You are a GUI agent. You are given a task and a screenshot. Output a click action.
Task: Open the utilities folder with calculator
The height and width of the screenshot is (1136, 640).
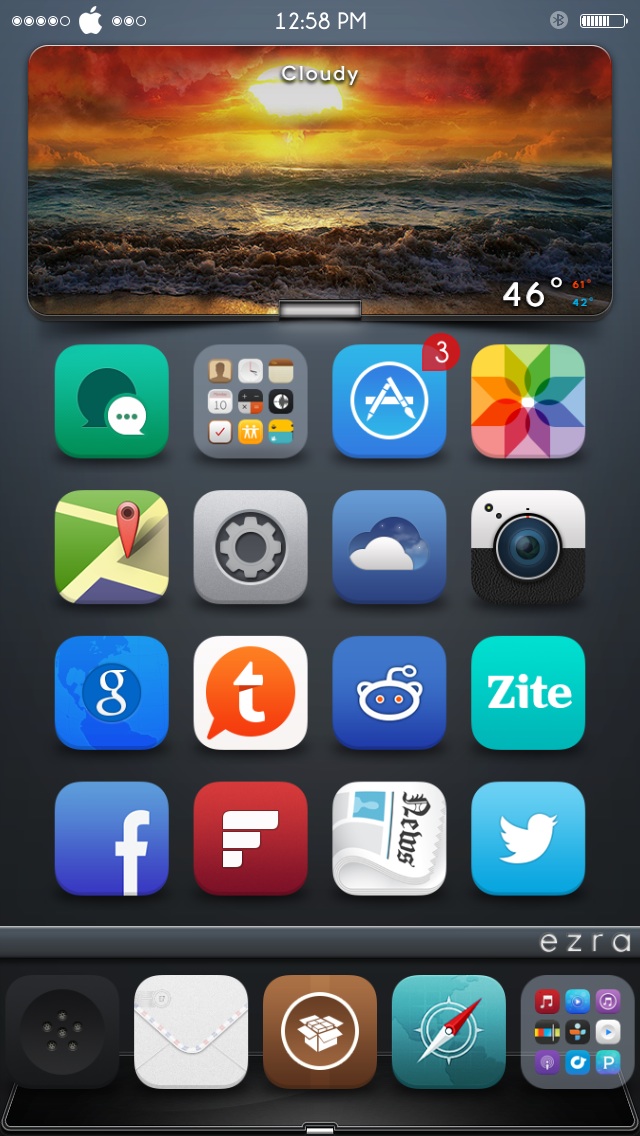point(250,401)
